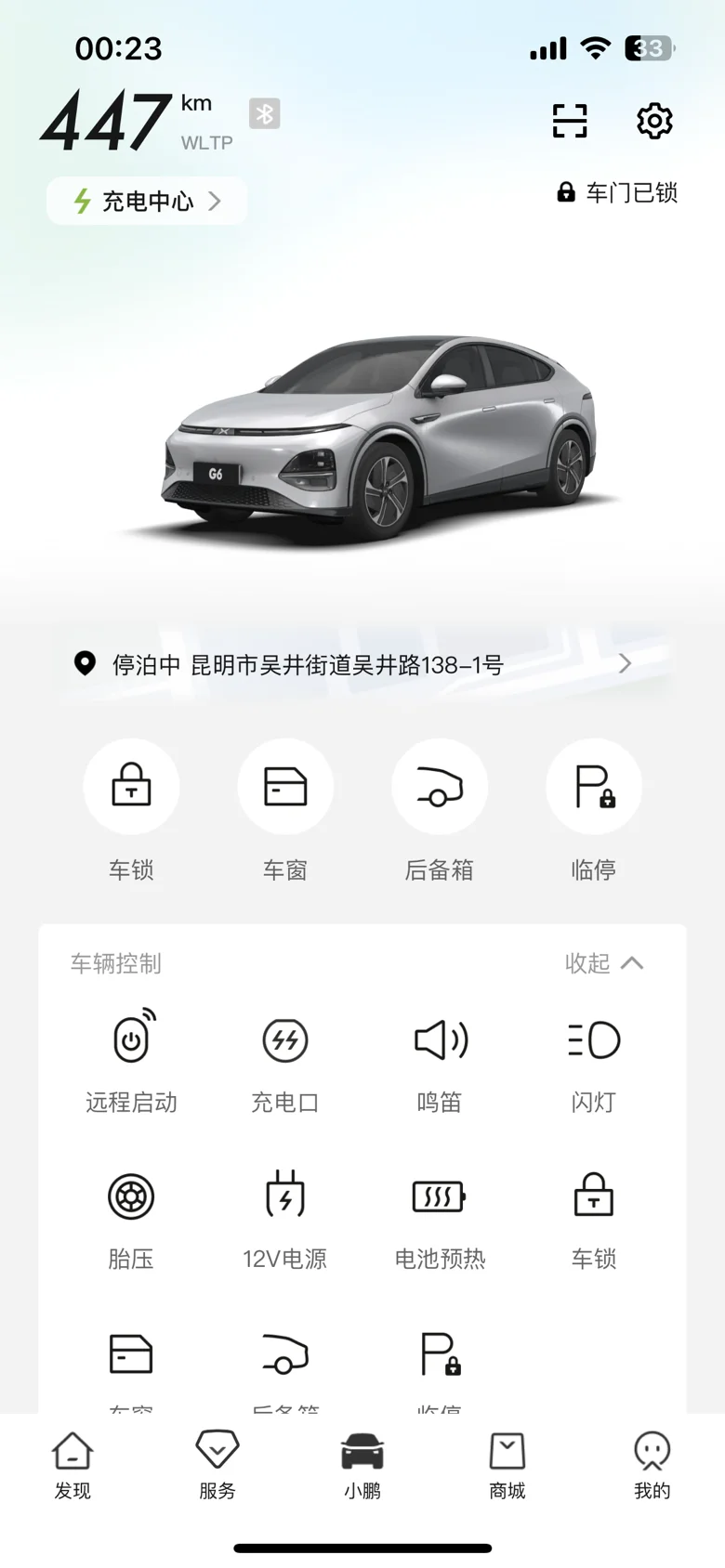Open the parked location address row
725x1568 pixels.
pyautogui.click(x=353, y=664)
